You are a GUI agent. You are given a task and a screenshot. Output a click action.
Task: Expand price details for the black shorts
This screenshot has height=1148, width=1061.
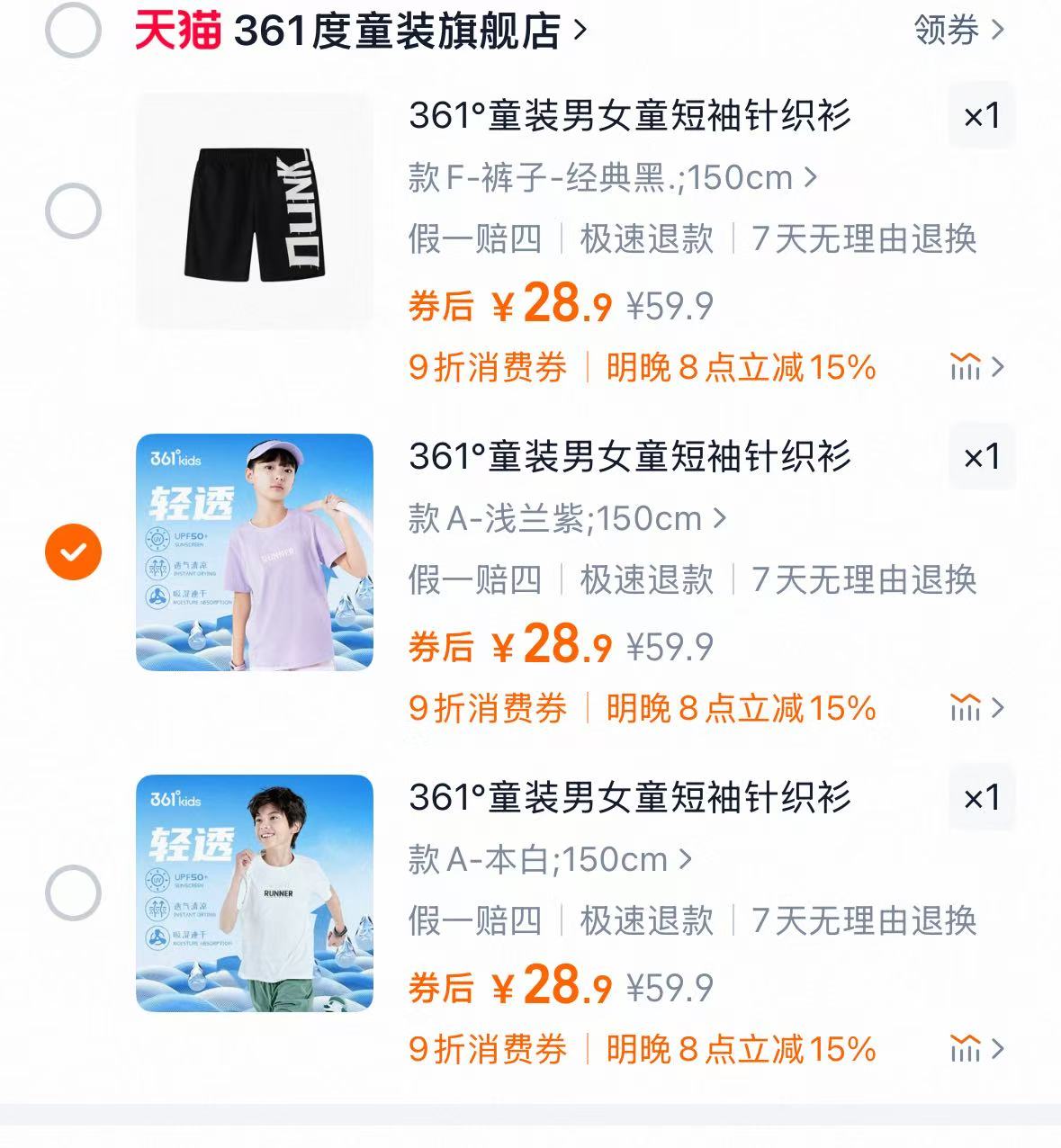point(976,367)
